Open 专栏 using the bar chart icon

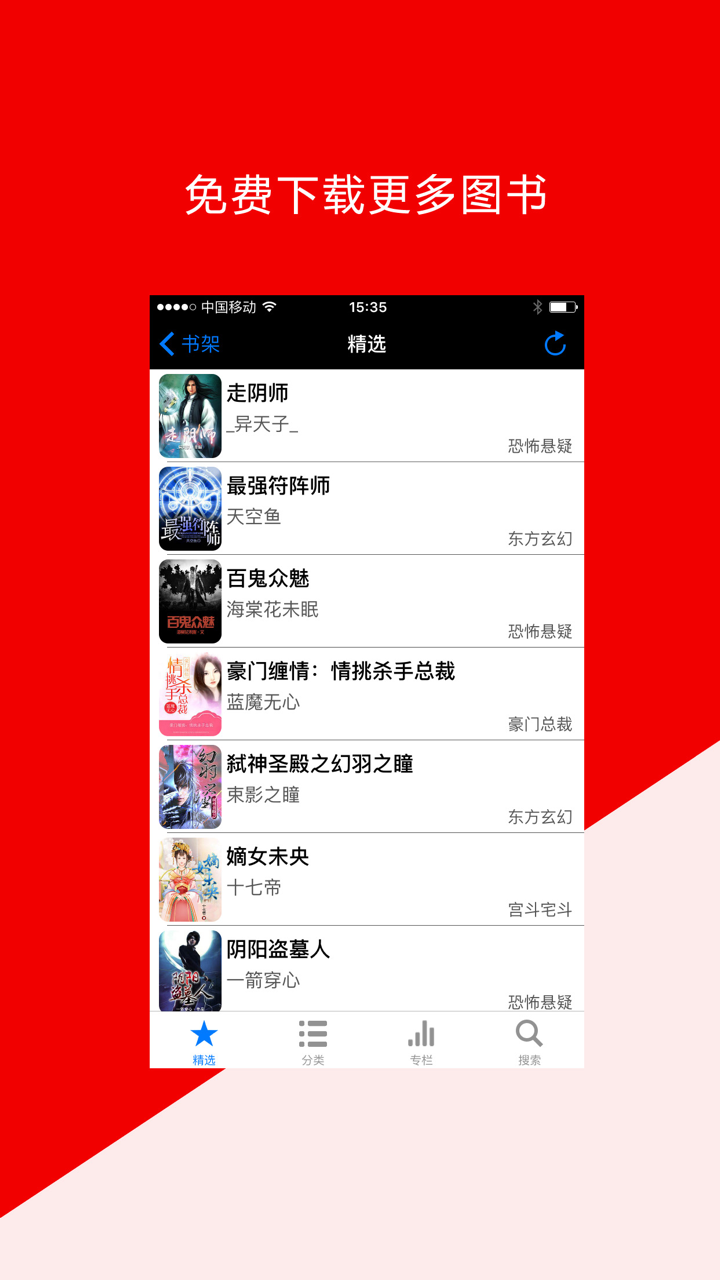click(420, 1033)
